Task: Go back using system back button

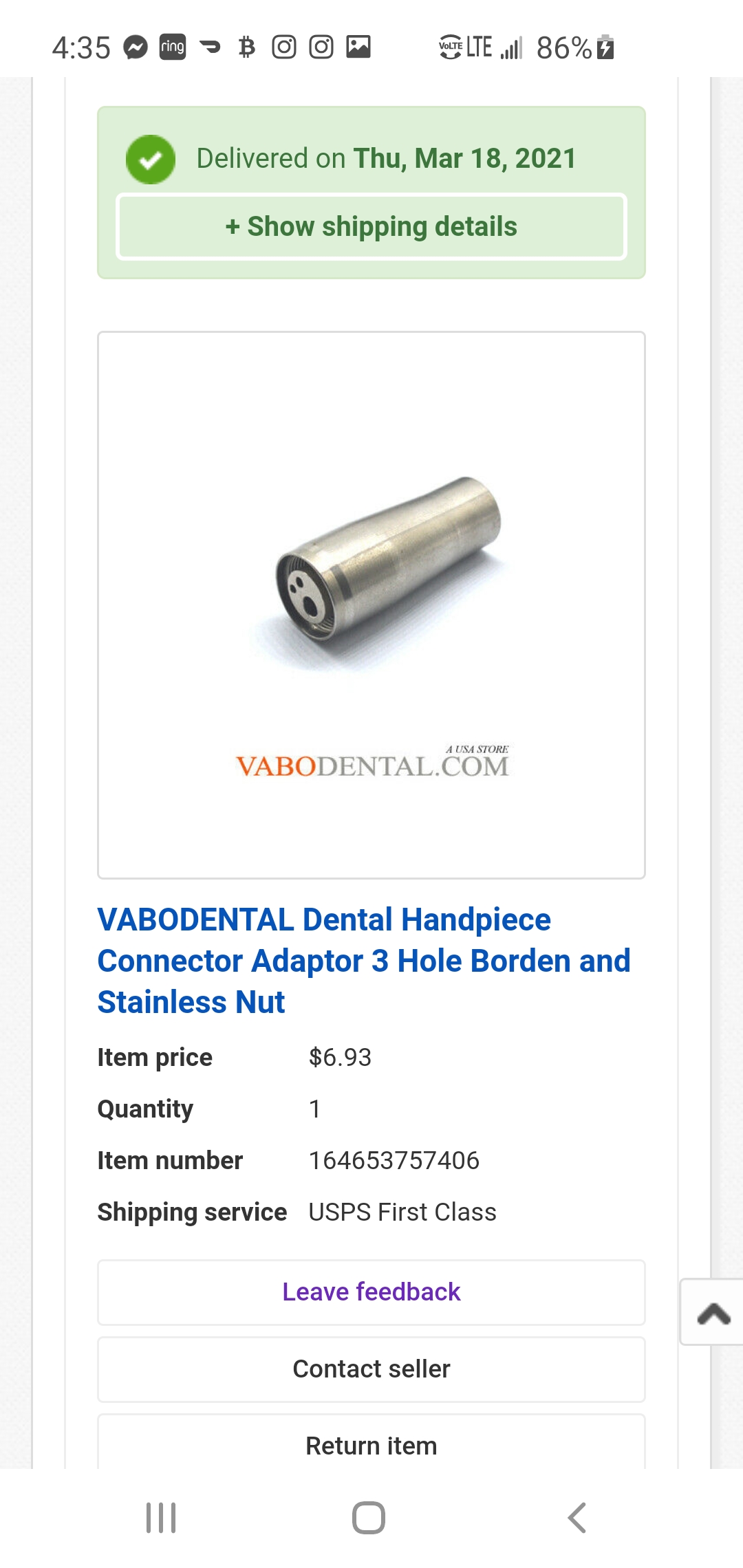Action: [x=577, y=1518]
